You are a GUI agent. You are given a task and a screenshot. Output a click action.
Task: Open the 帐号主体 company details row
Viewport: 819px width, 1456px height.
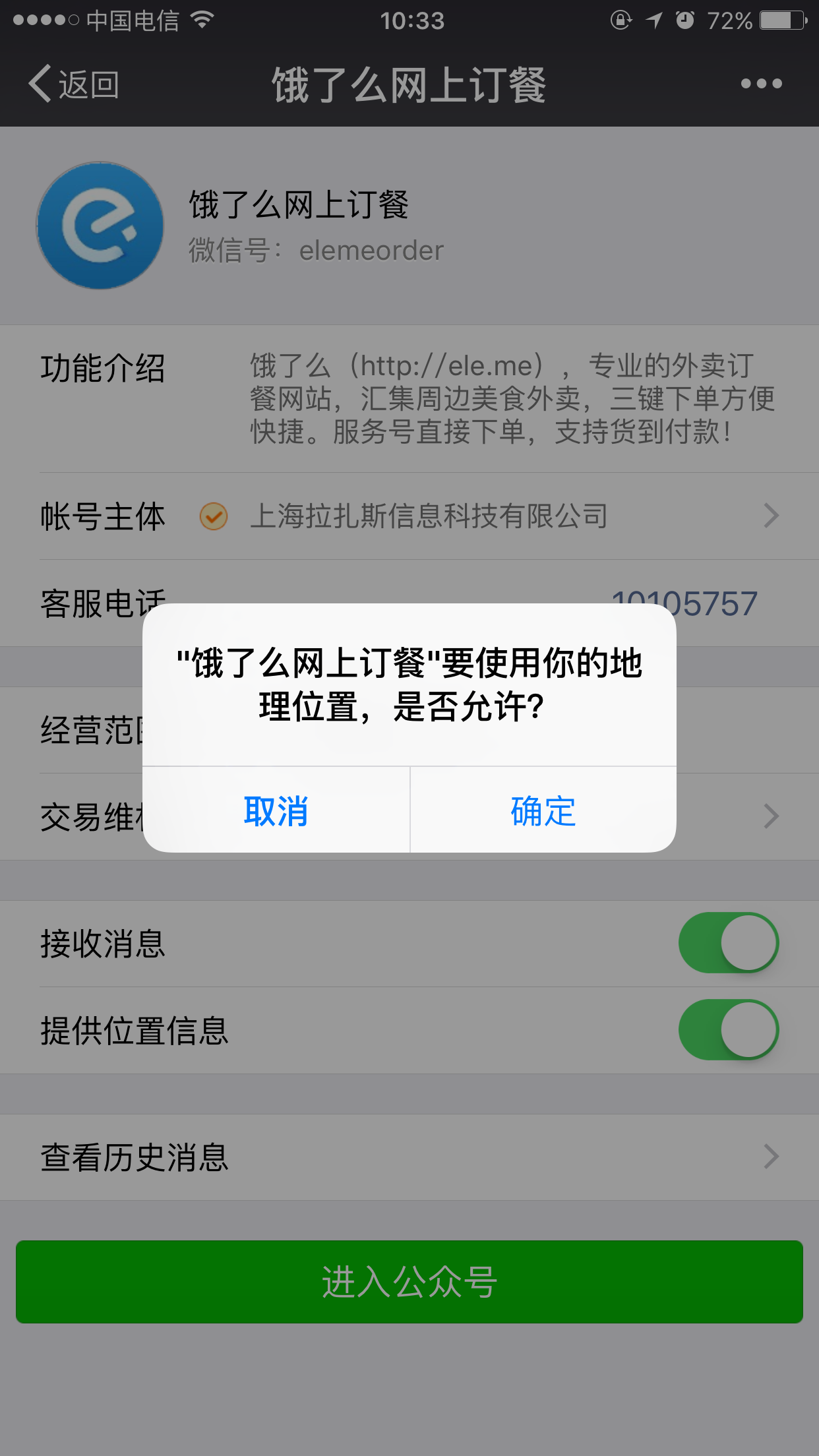pos(409,516)
